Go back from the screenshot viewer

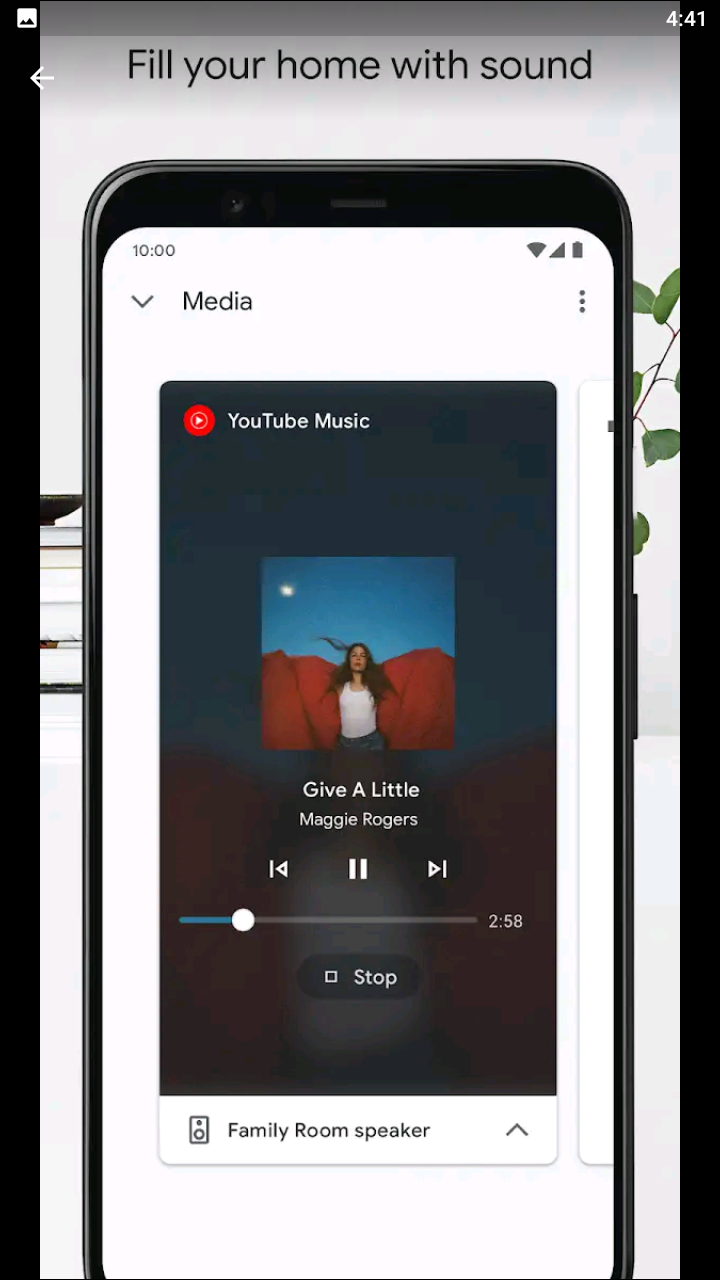click(41, 78)
